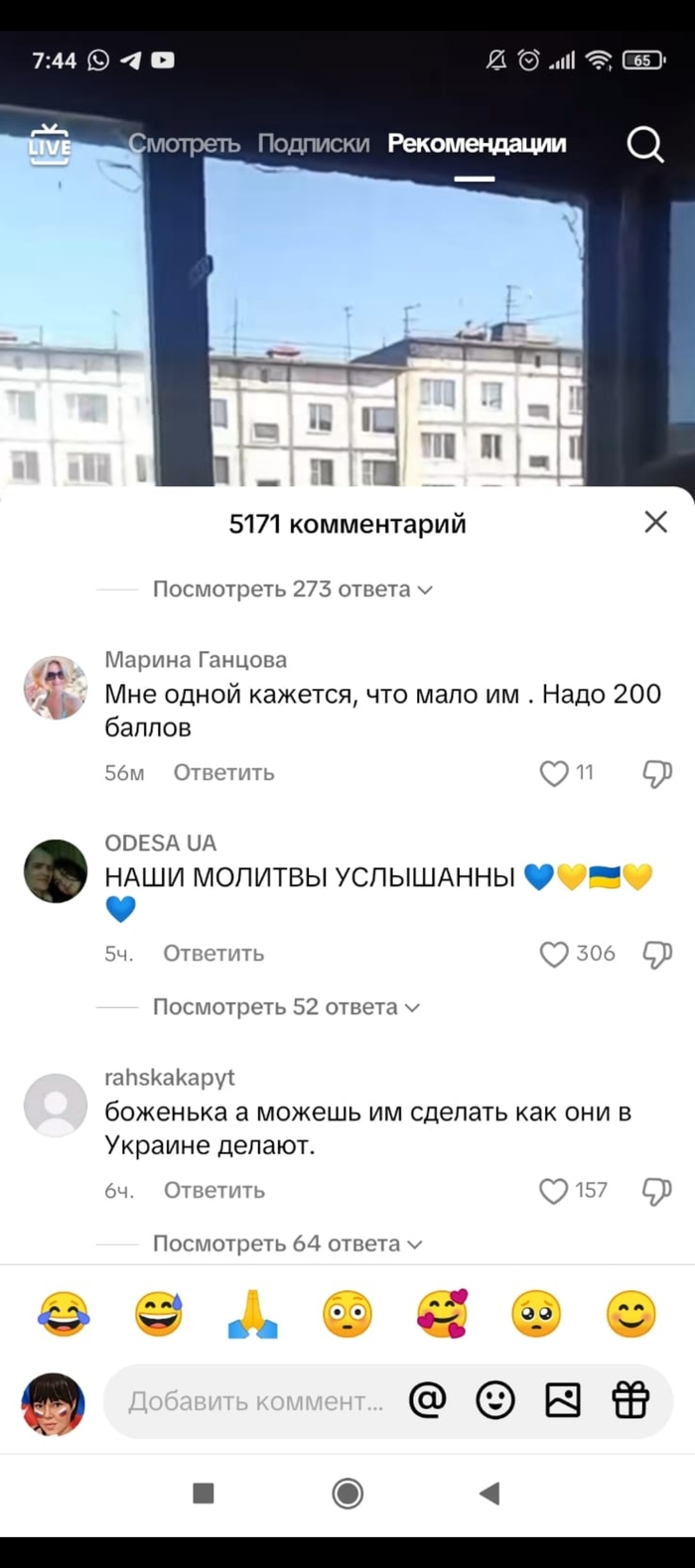Viewport: 695px width, 1568px height.
Task: Attach an image to the comment
Action: [x=563, y=1400]
